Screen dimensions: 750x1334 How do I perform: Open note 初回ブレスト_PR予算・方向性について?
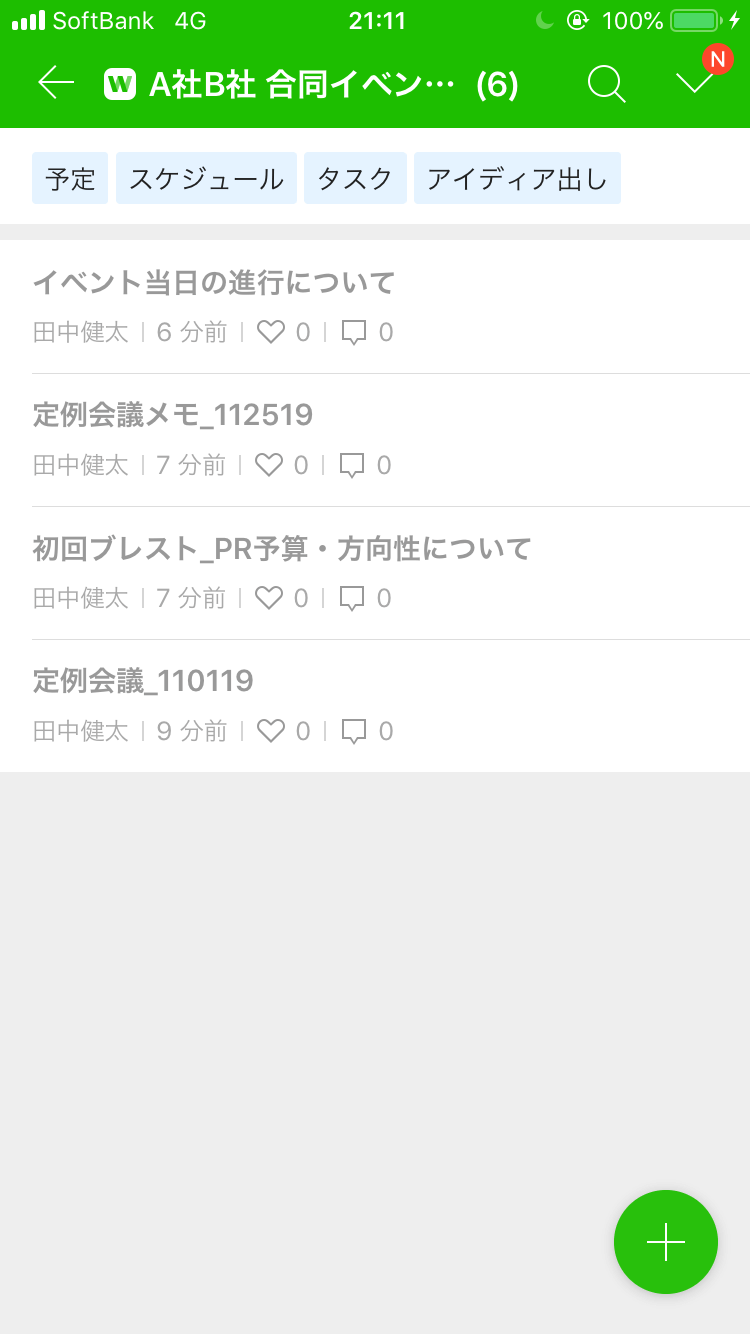282,548
